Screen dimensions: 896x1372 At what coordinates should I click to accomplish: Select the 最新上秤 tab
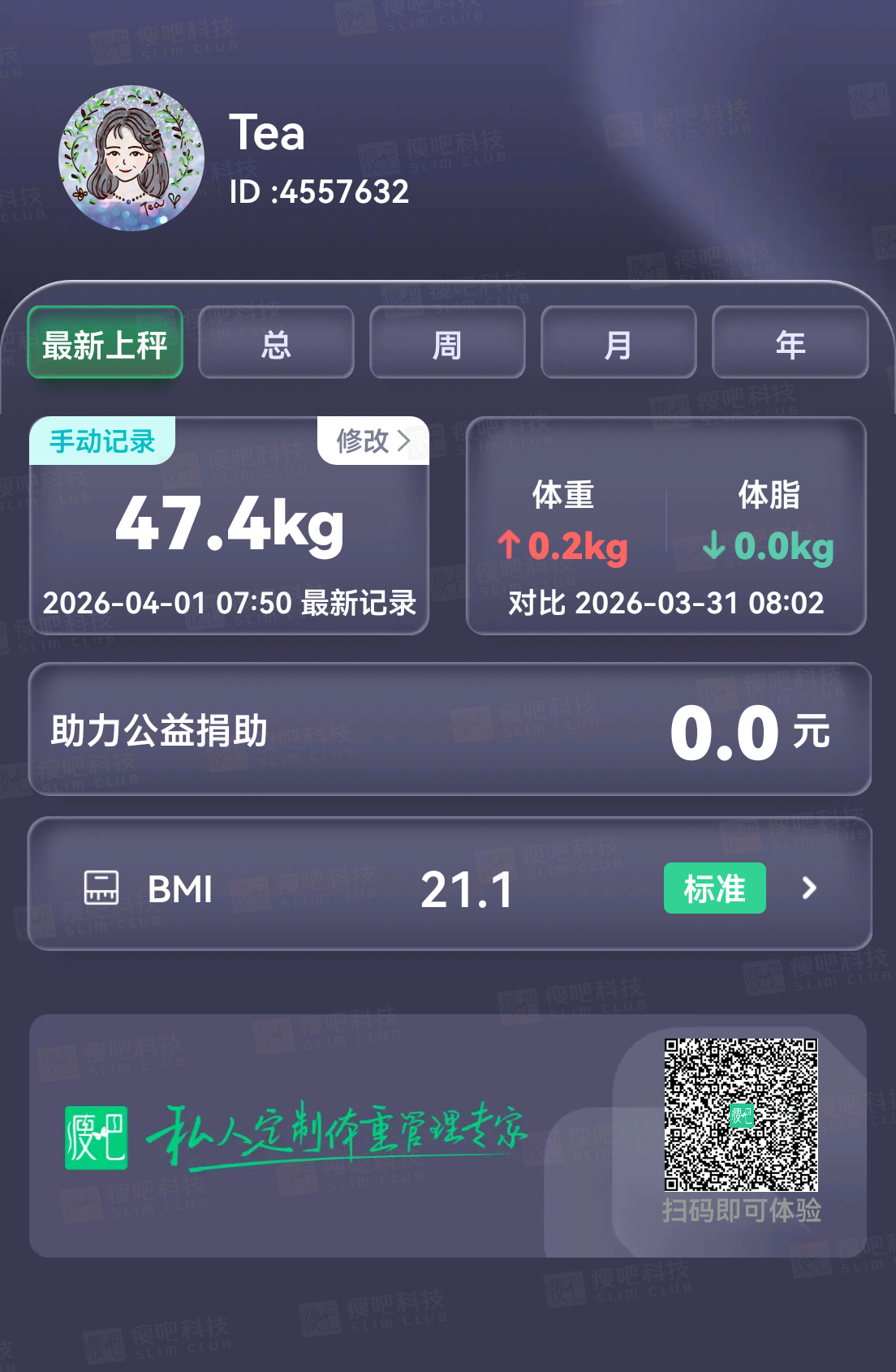tap(105, 343)
